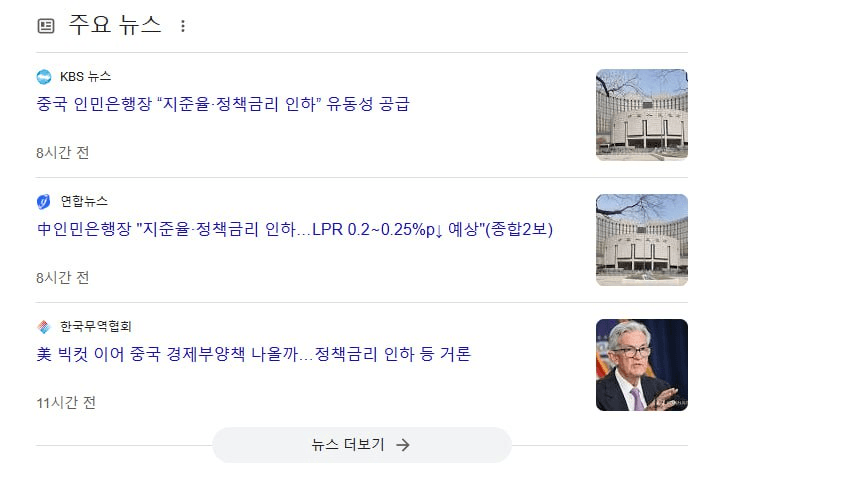The width and height of the screenshot is (867, 492).
Task: Open the thumbnail image of the 한국무역협회 story
Action: 641,364
